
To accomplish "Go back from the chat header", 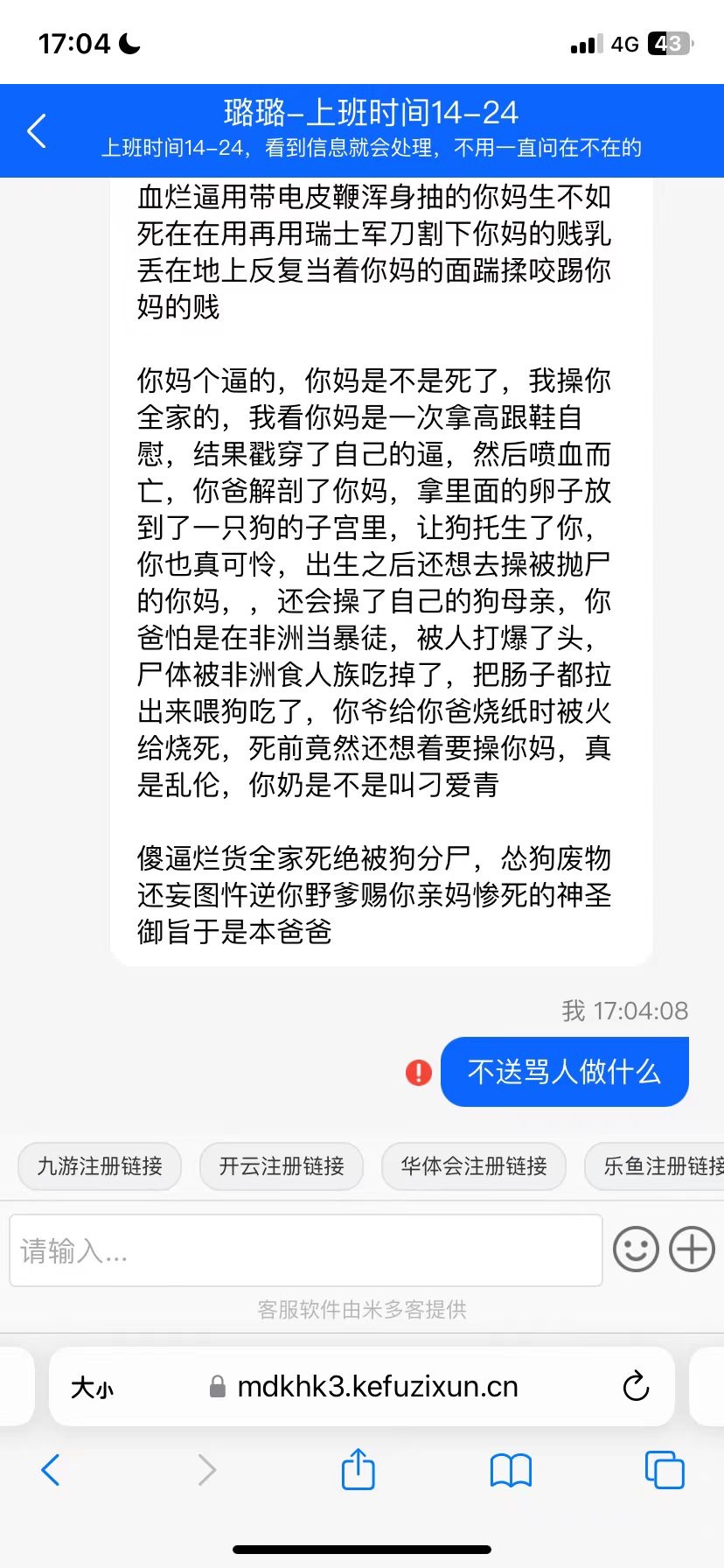I will point(37,131).
